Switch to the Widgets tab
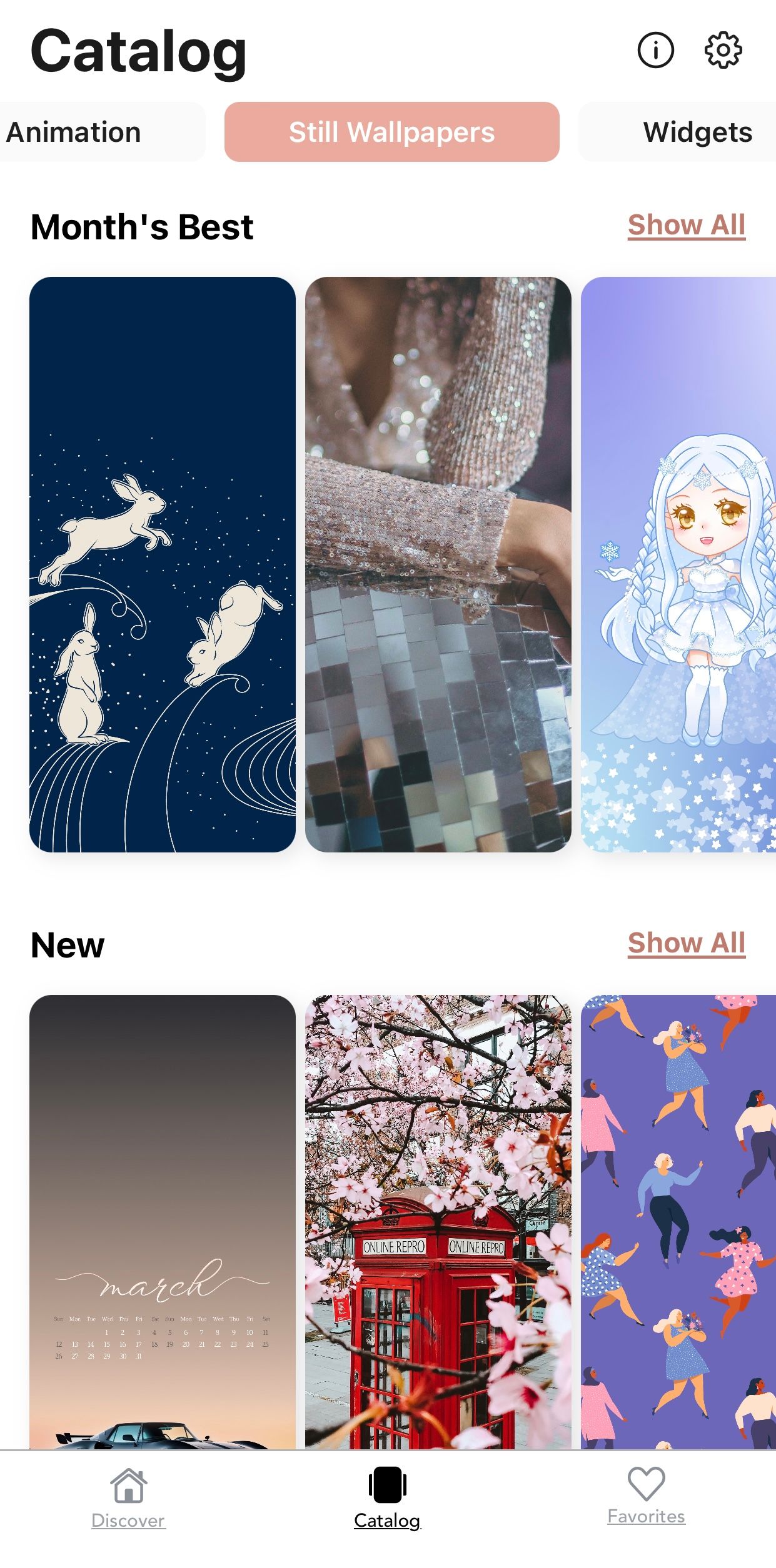The height and width of the screenshot is (1568, 776). [688, 132]
